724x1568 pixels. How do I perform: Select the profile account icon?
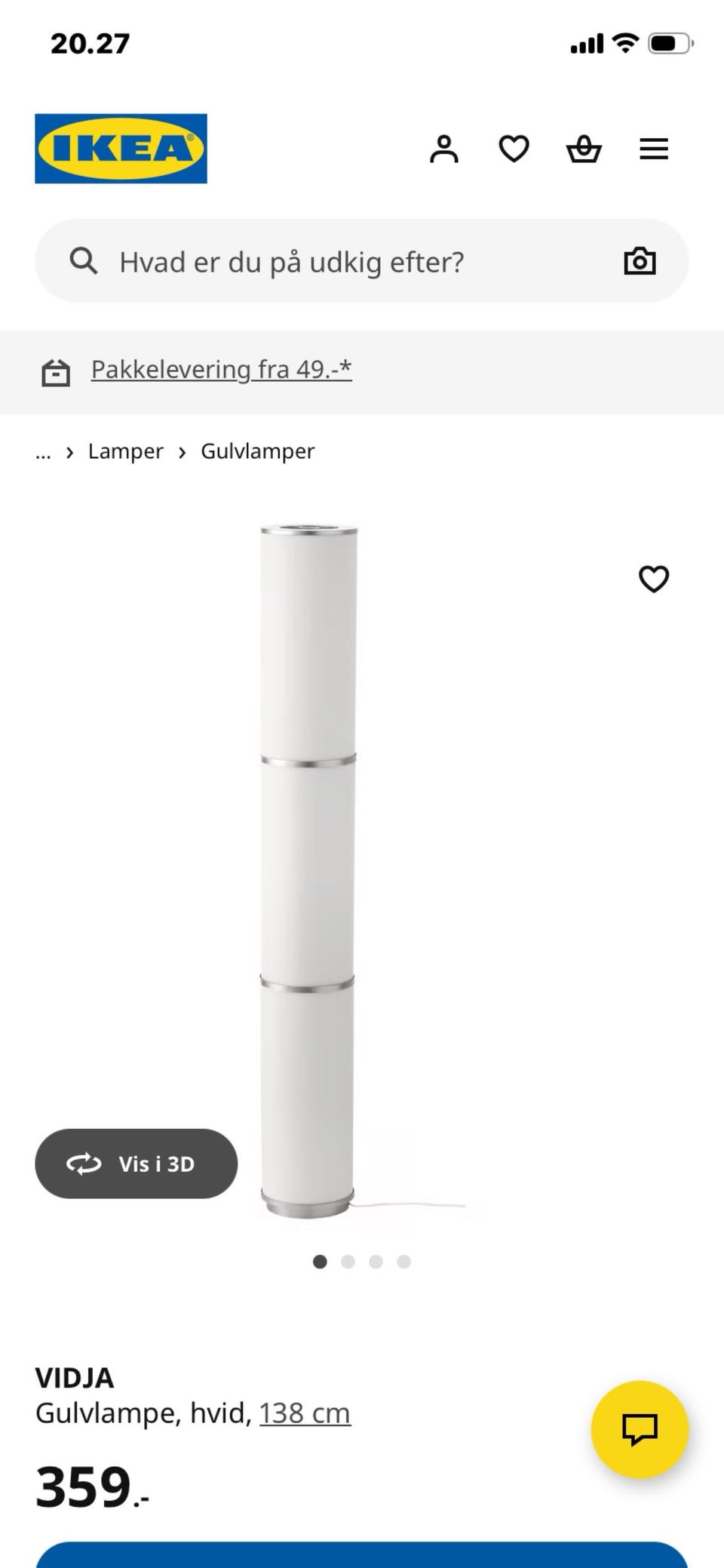coord(445,149)
